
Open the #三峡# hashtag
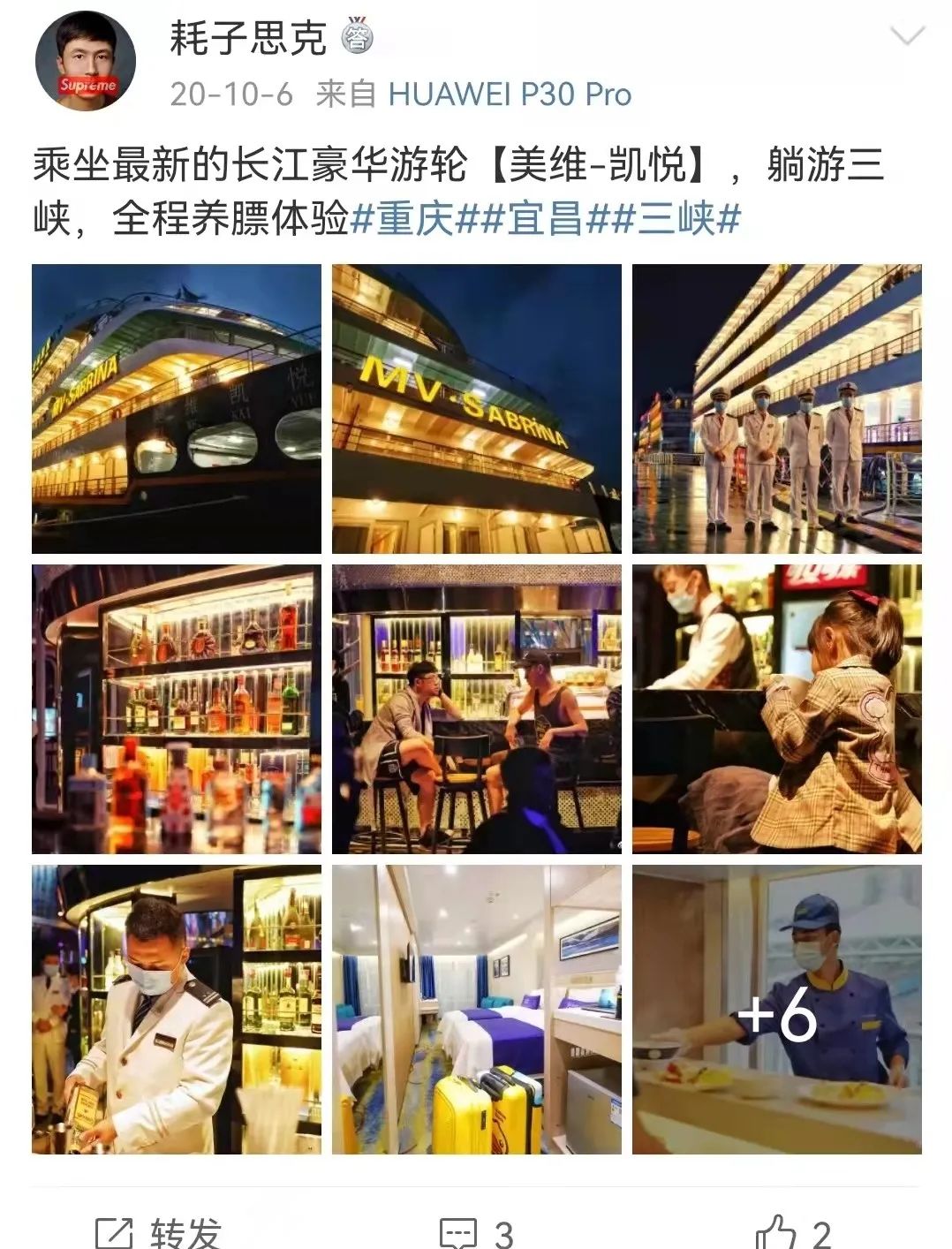coord(676,218)
